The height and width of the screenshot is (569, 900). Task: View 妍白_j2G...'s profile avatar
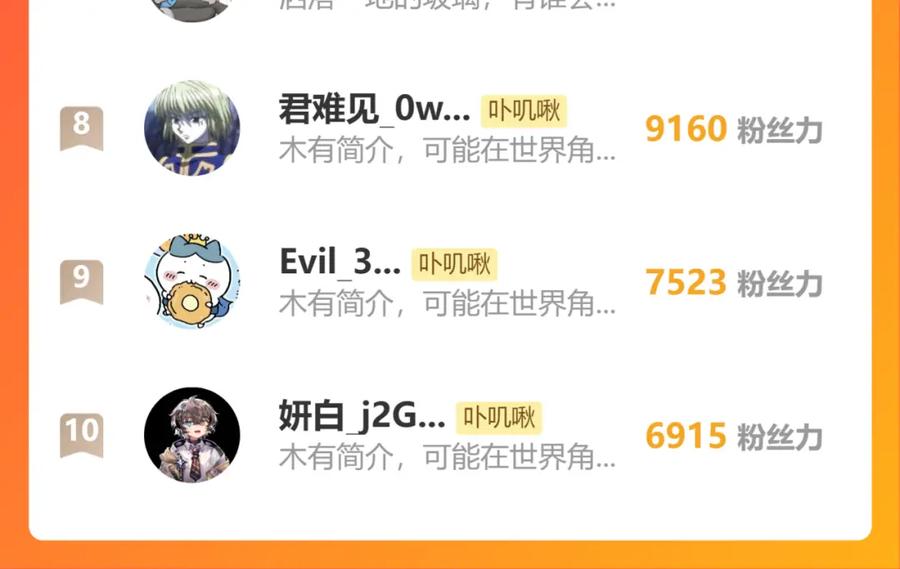(192, 435)
